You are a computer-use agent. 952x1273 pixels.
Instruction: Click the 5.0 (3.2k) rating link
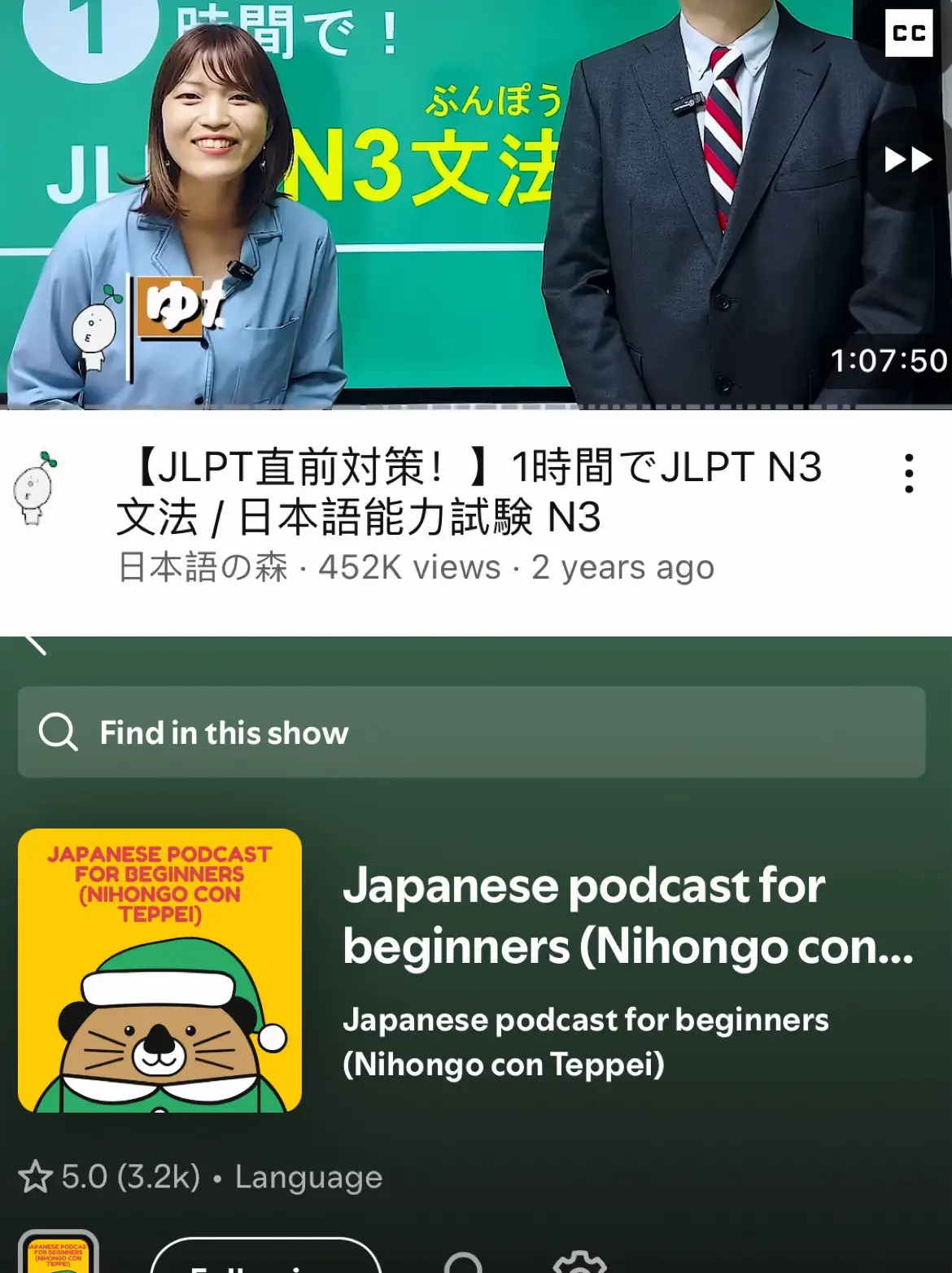point(130,1175)
